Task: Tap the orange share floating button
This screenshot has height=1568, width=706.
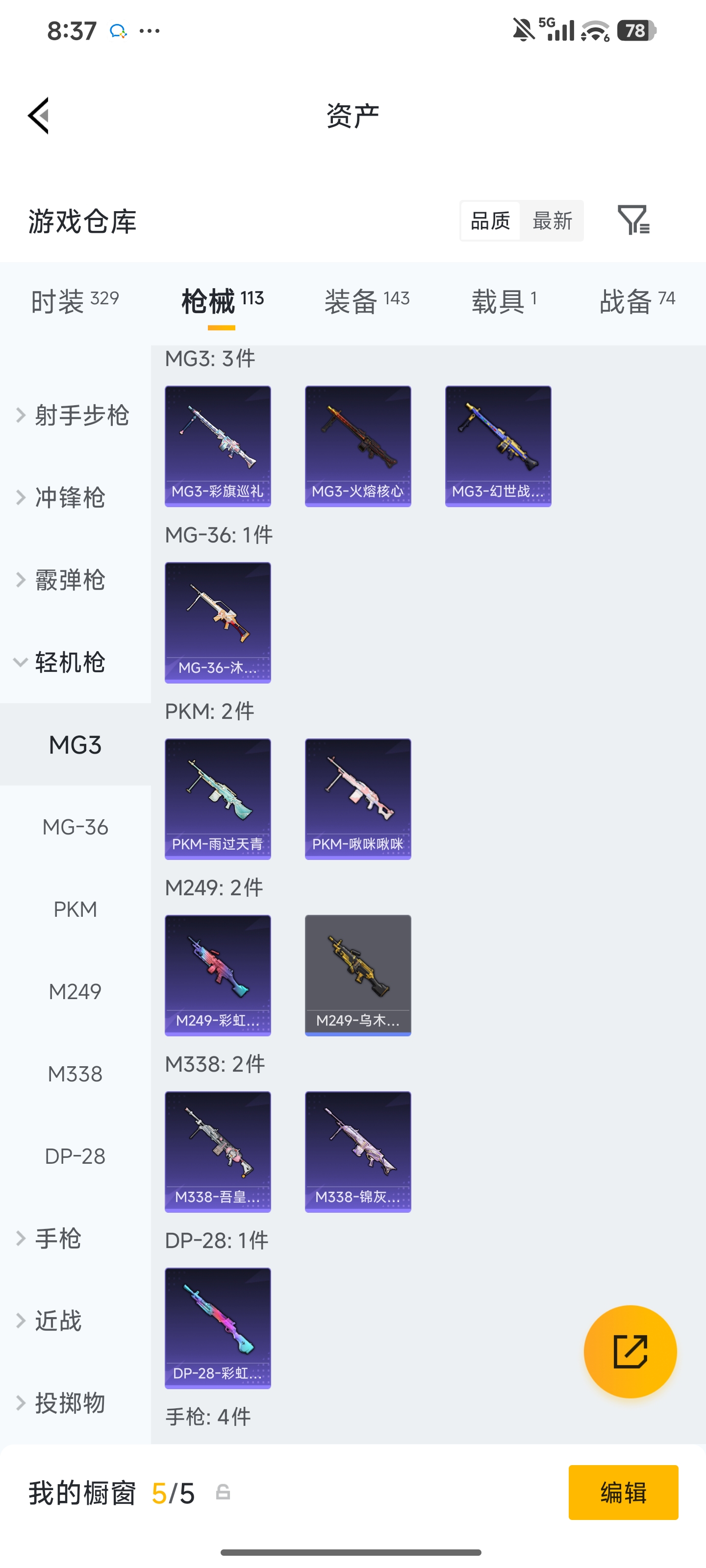Action: tap(630, 1352)
